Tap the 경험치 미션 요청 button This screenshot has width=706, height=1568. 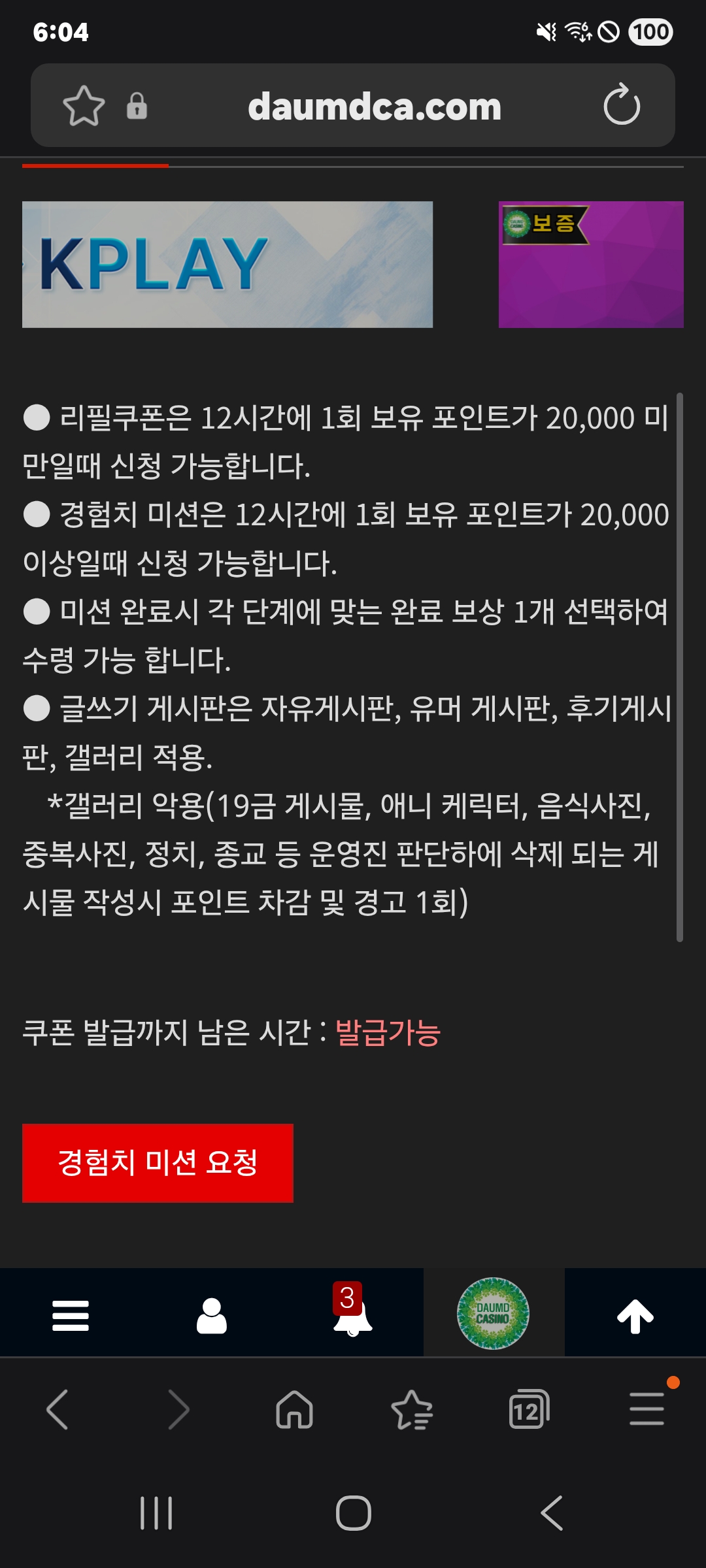(x=158, y=1163)
